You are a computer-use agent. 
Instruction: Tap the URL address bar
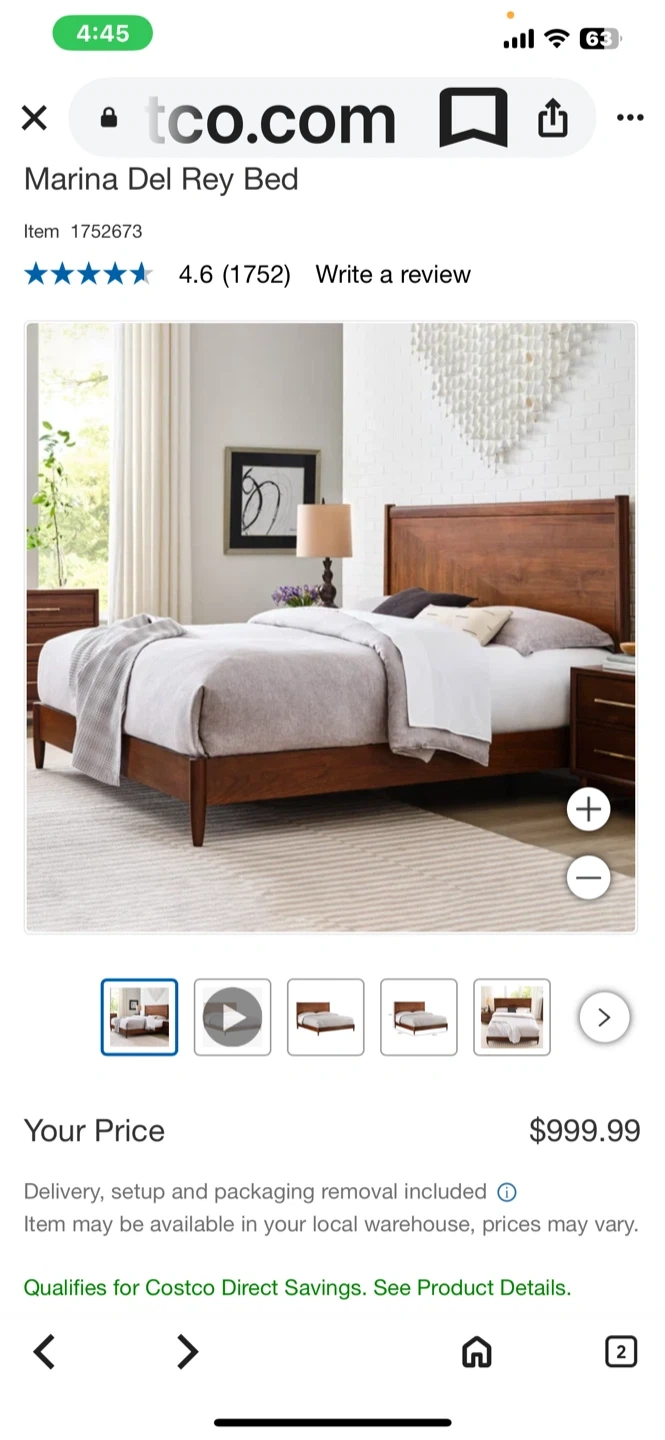[270, 119]
